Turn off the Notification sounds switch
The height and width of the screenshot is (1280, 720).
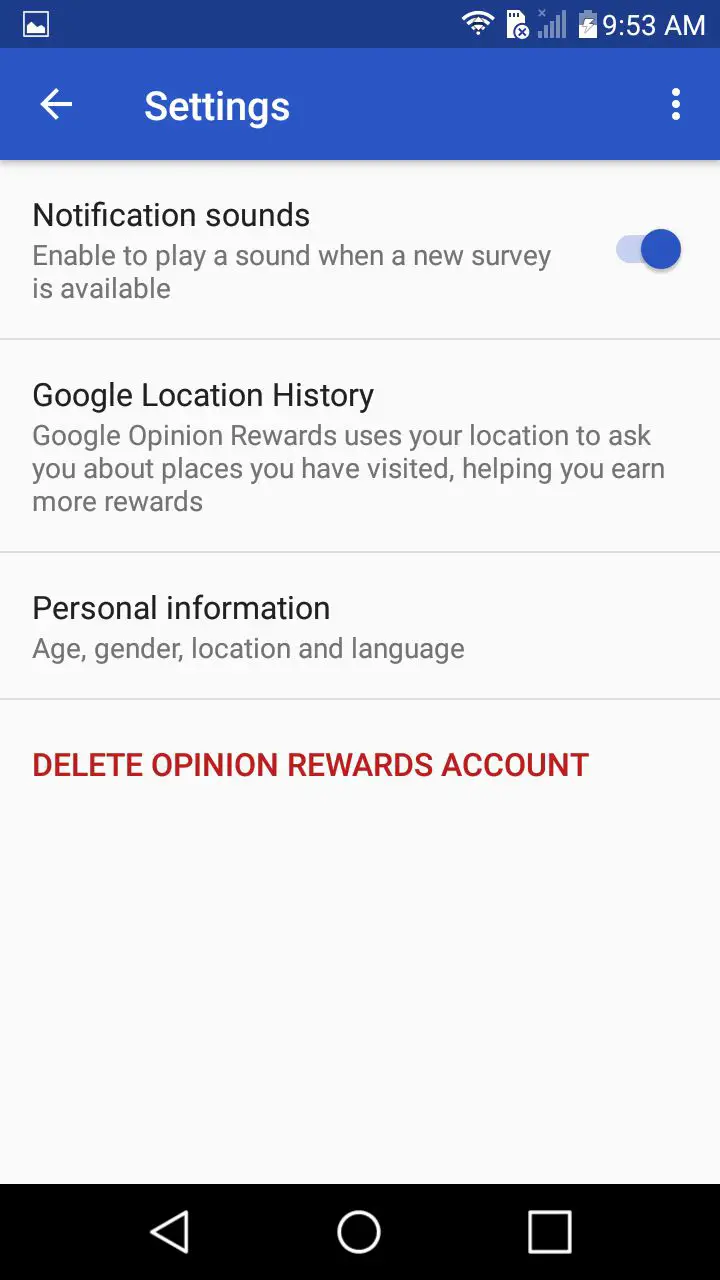coord(649,250)
